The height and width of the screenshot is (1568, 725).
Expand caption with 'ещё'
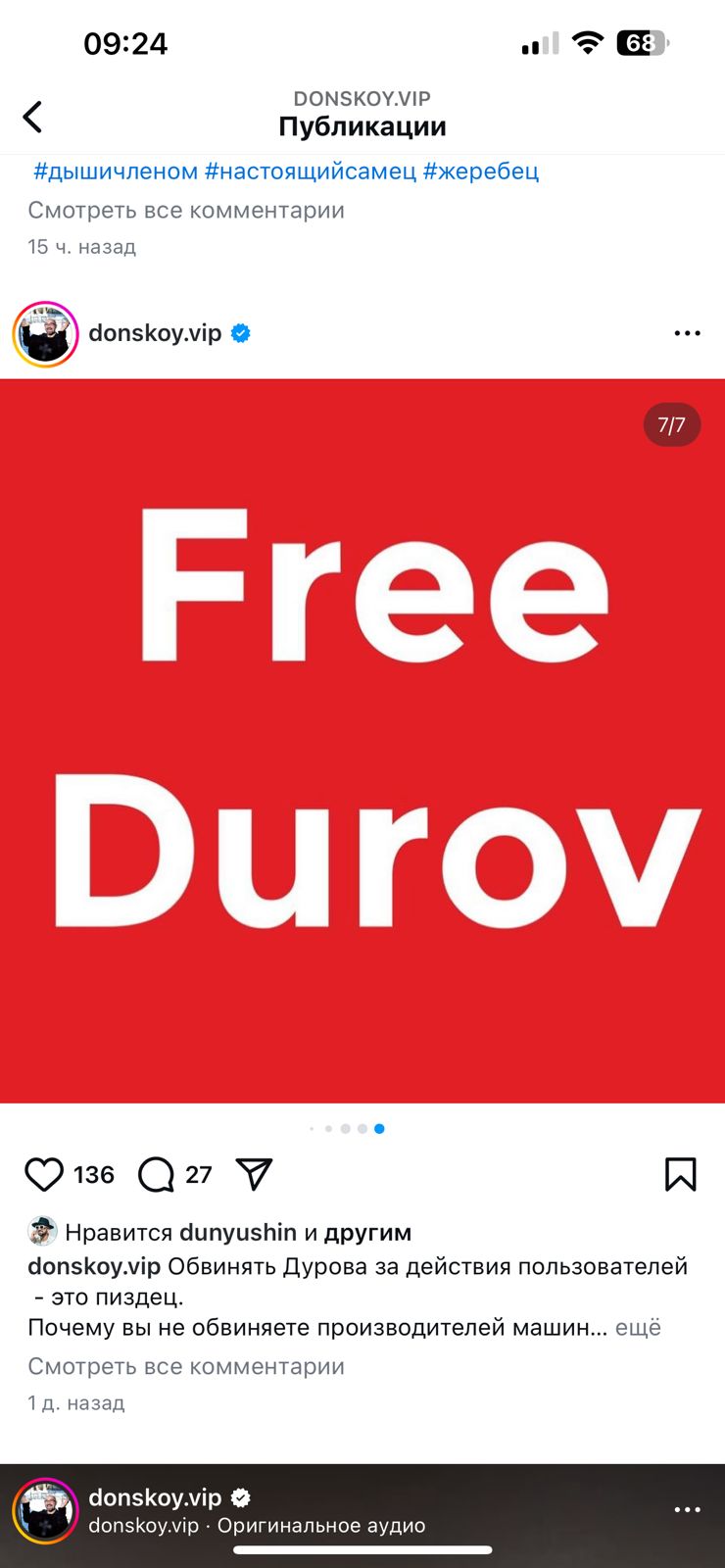(638, 1328)
